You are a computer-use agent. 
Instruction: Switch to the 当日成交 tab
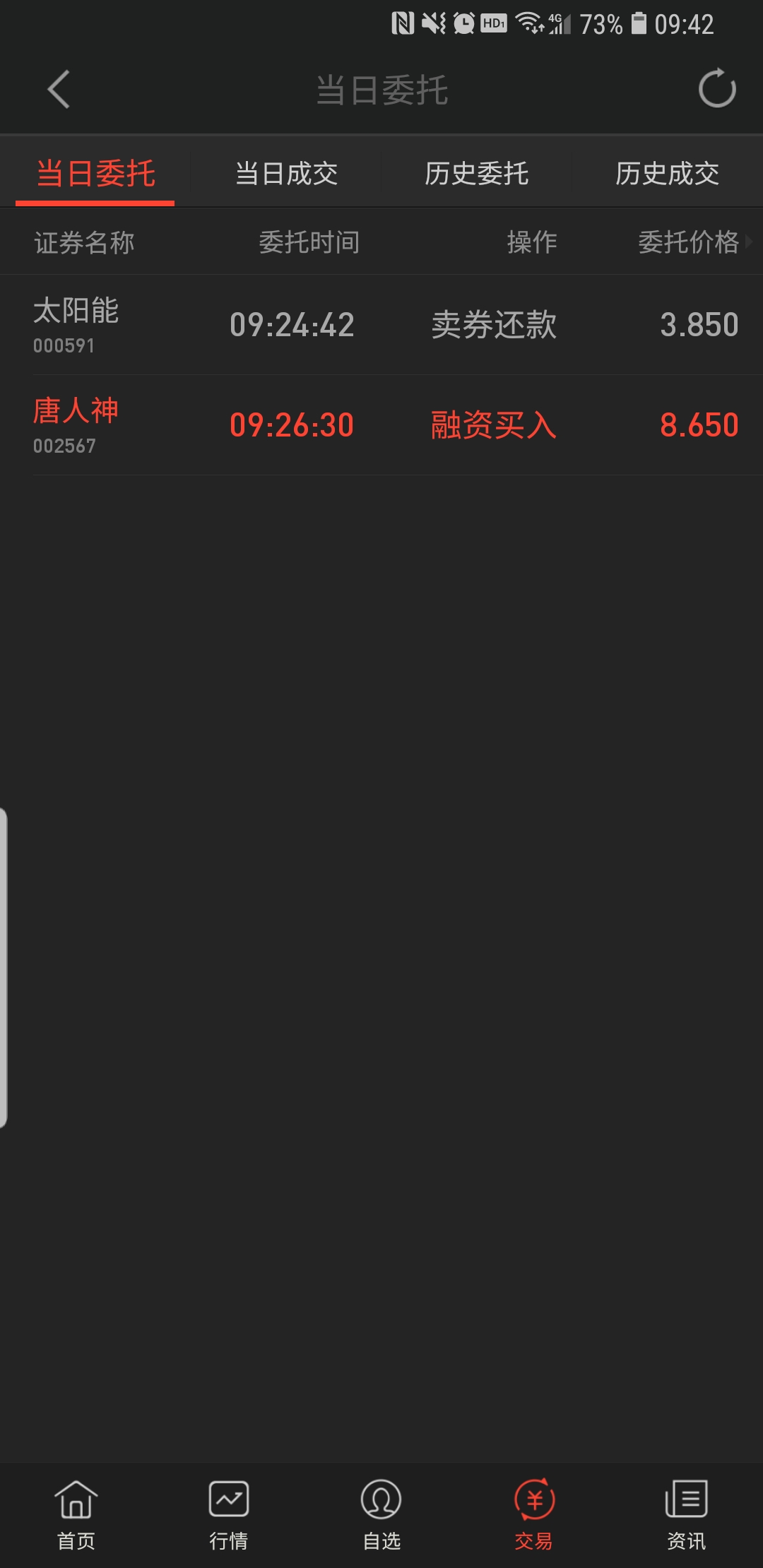pos(286,173)
